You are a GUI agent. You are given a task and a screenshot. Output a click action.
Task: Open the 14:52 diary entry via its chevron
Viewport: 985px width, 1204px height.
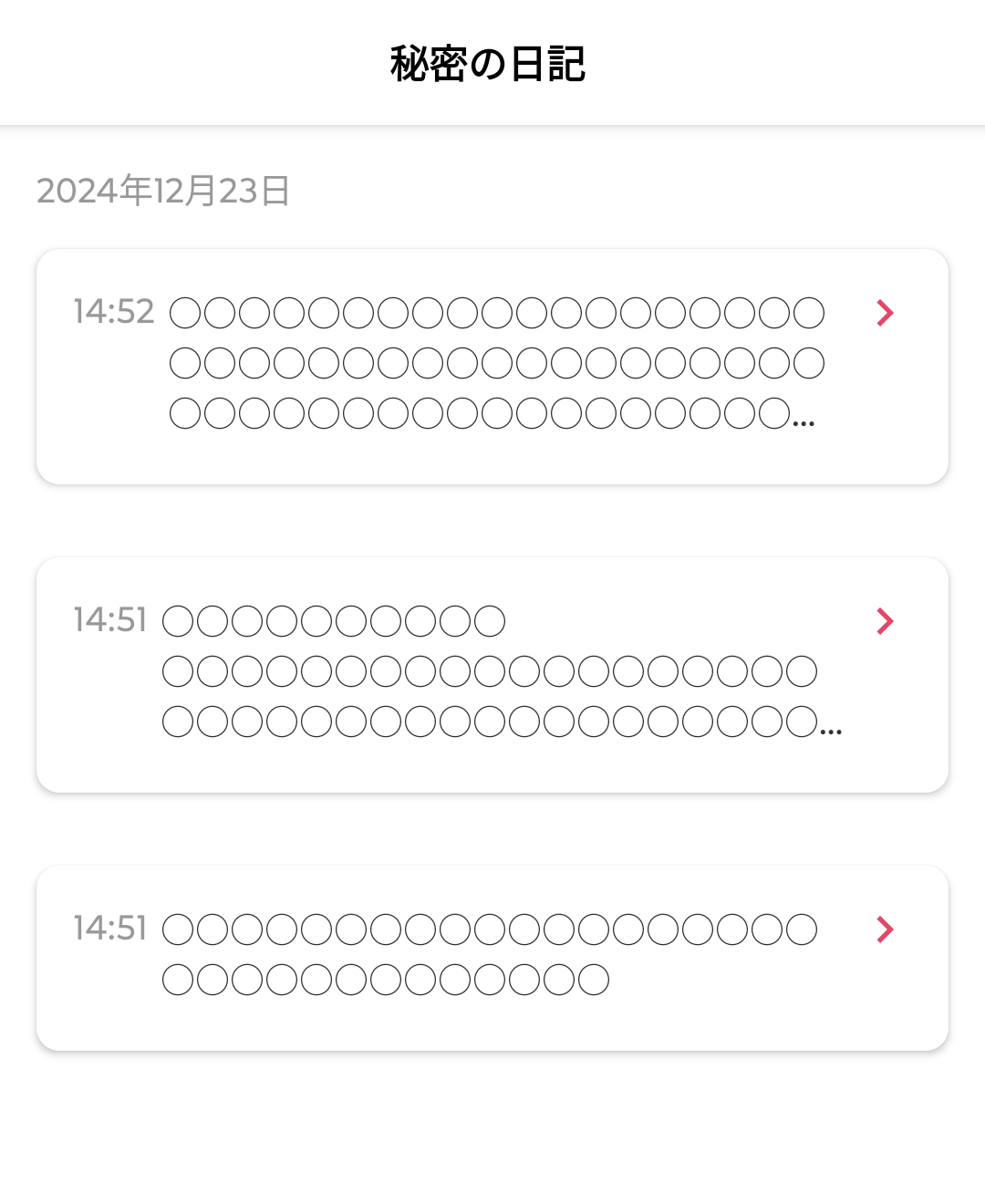[x=883, y=313]
